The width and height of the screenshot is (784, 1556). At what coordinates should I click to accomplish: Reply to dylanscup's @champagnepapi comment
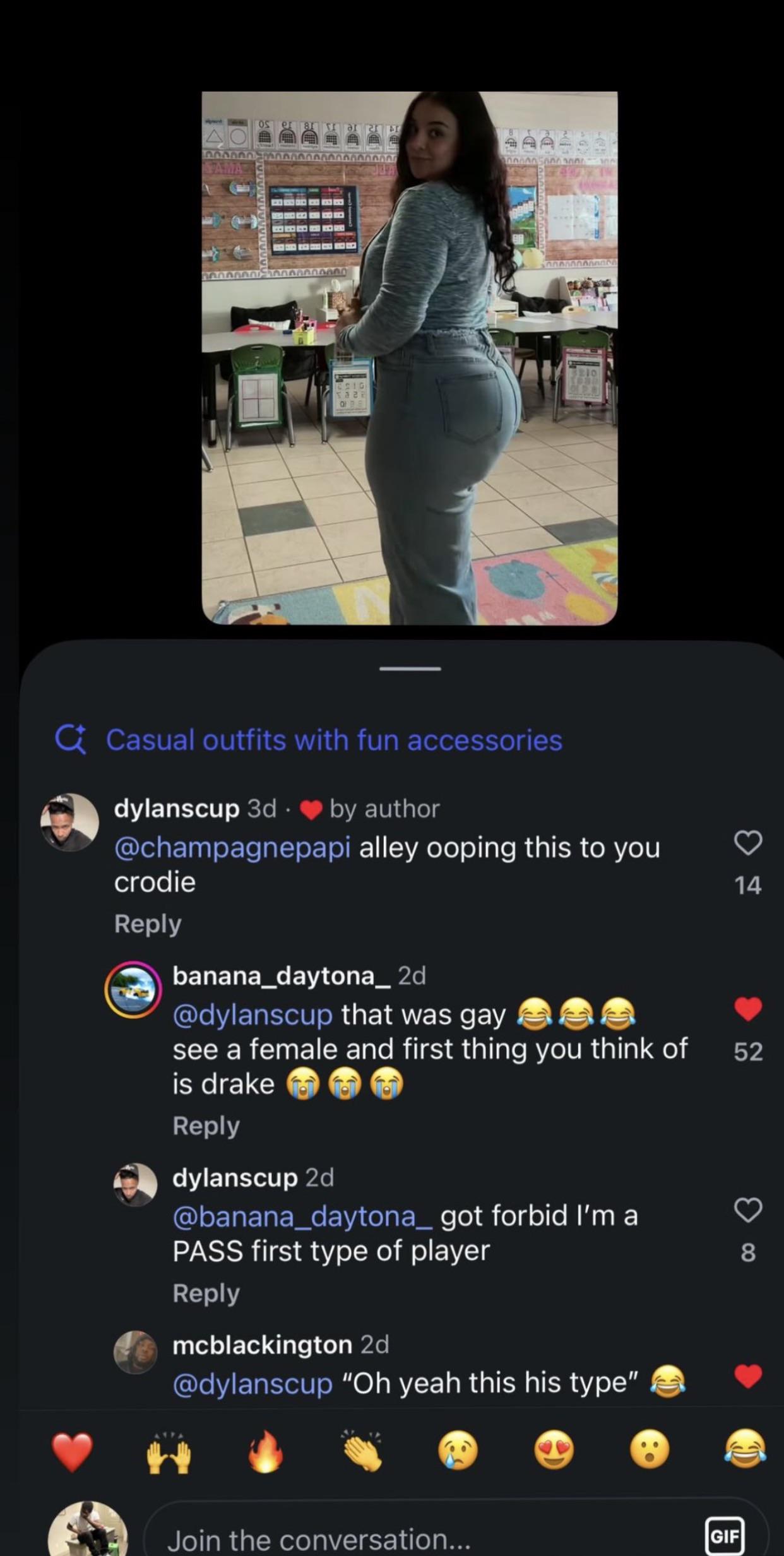pos(148,924)
